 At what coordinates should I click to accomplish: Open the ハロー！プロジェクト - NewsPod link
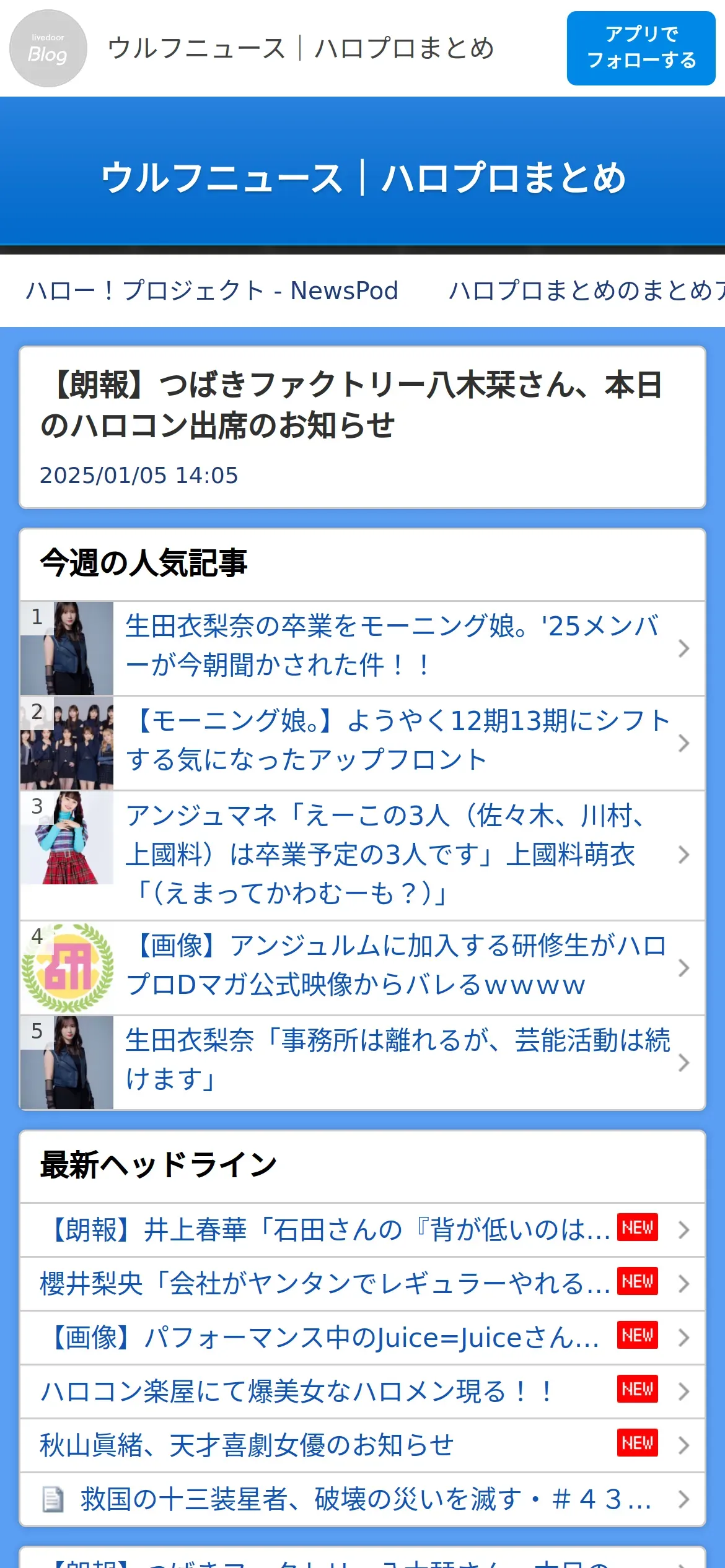(212, 290)
